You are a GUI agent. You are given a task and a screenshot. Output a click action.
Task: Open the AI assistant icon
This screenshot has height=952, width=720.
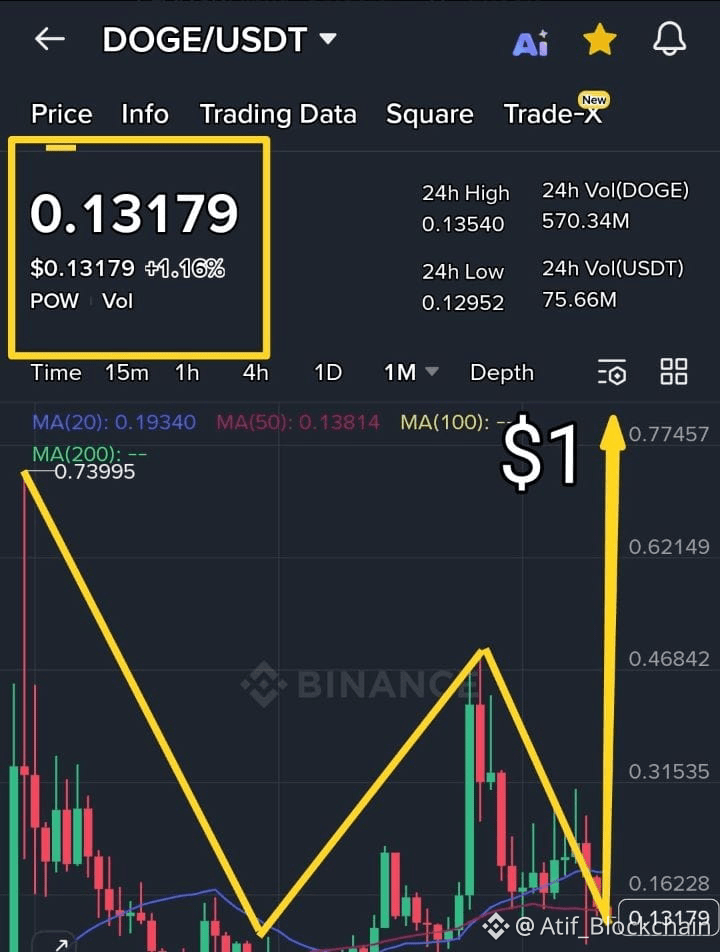[530, 43]
